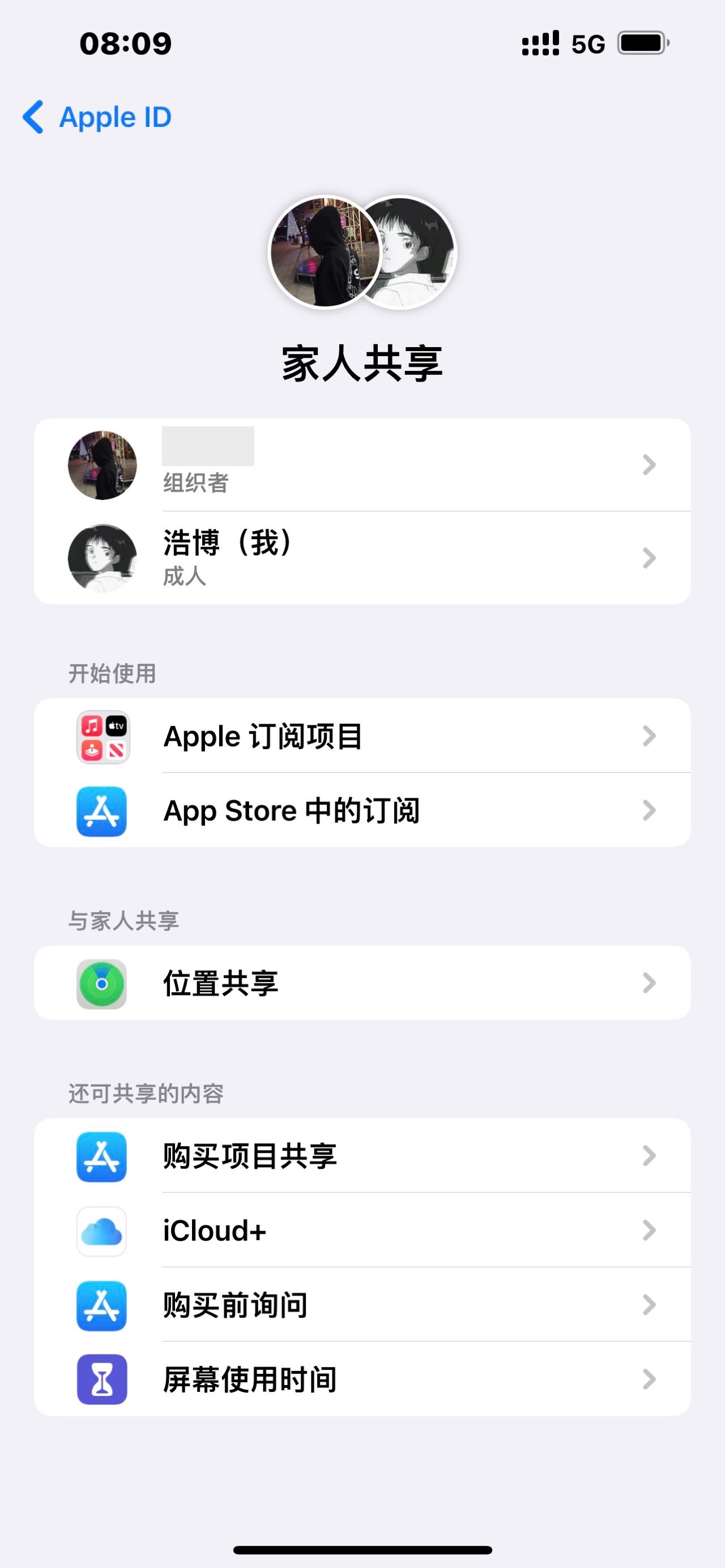Viewport: 725px width, 1568px height.
Task: Open the organizer (组织者) member row
Action: [362, 465]
